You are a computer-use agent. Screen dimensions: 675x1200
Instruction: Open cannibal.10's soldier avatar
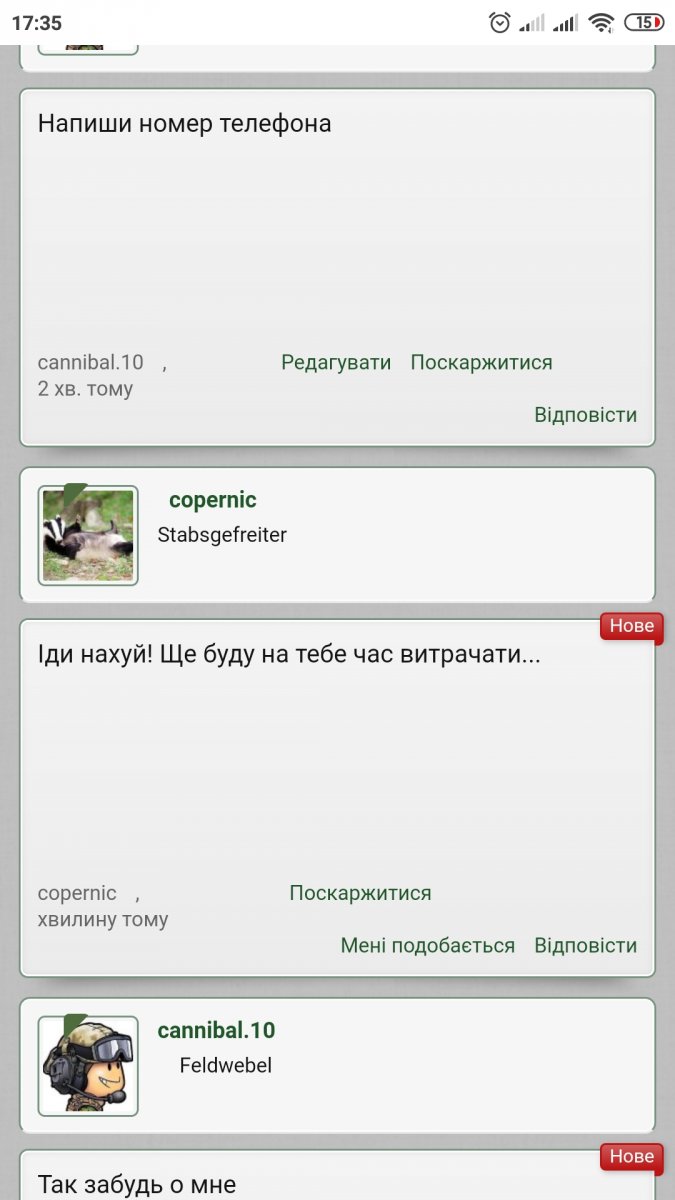tap(88, 1066)
